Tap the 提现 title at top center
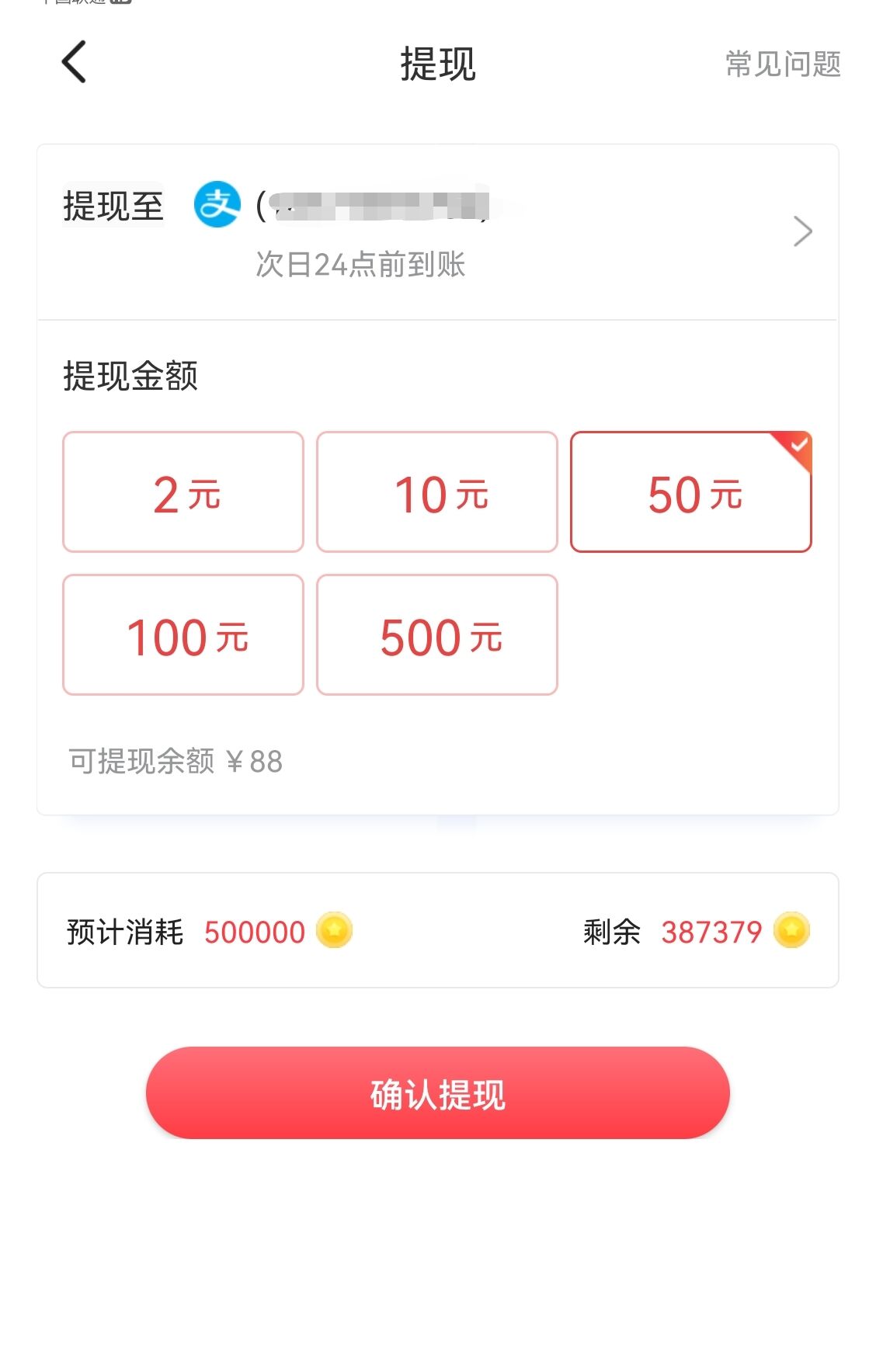This screenshot has width=876, height=1372. pyautogui.click(x=437, y=64)
